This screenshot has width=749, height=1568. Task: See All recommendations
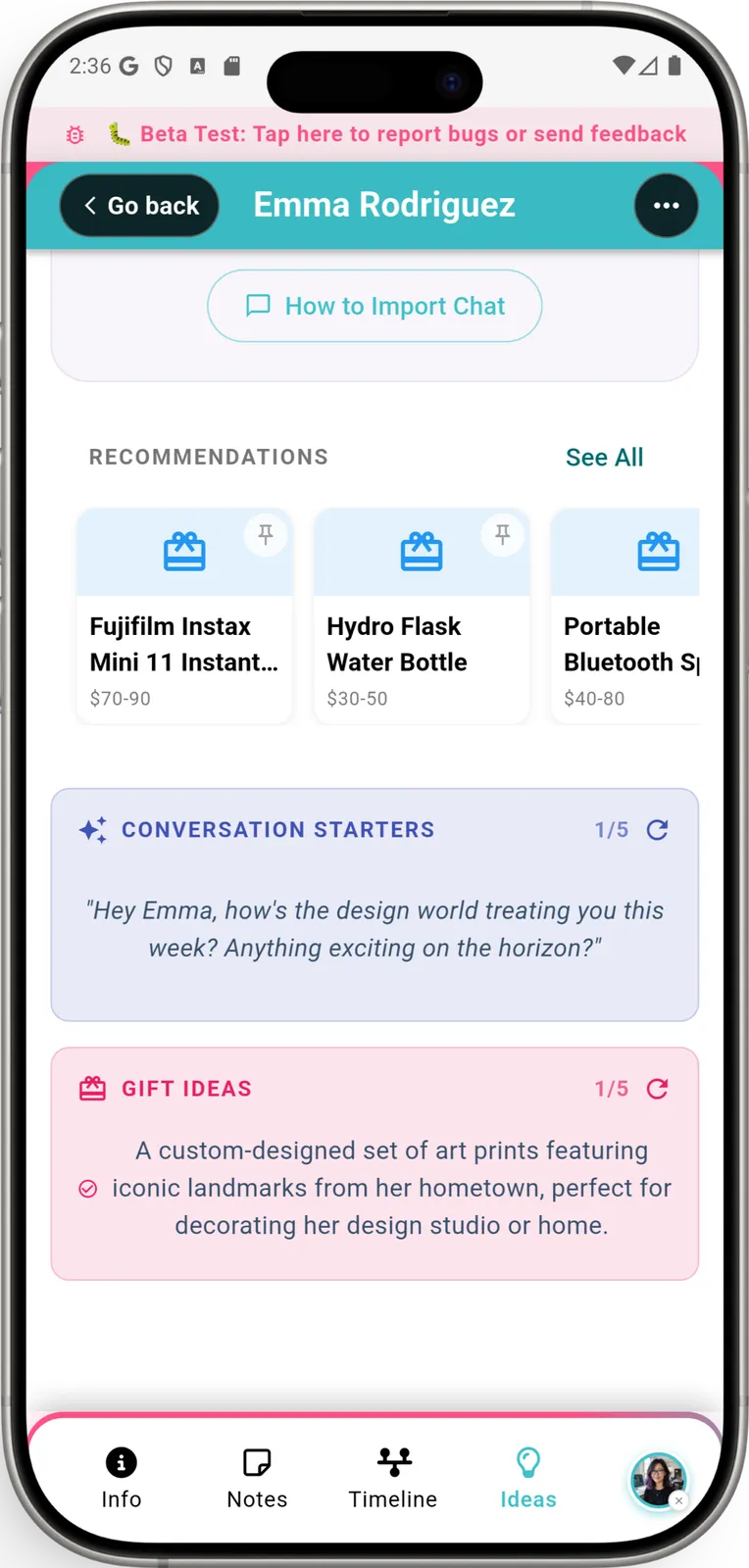tap(604, 458)
